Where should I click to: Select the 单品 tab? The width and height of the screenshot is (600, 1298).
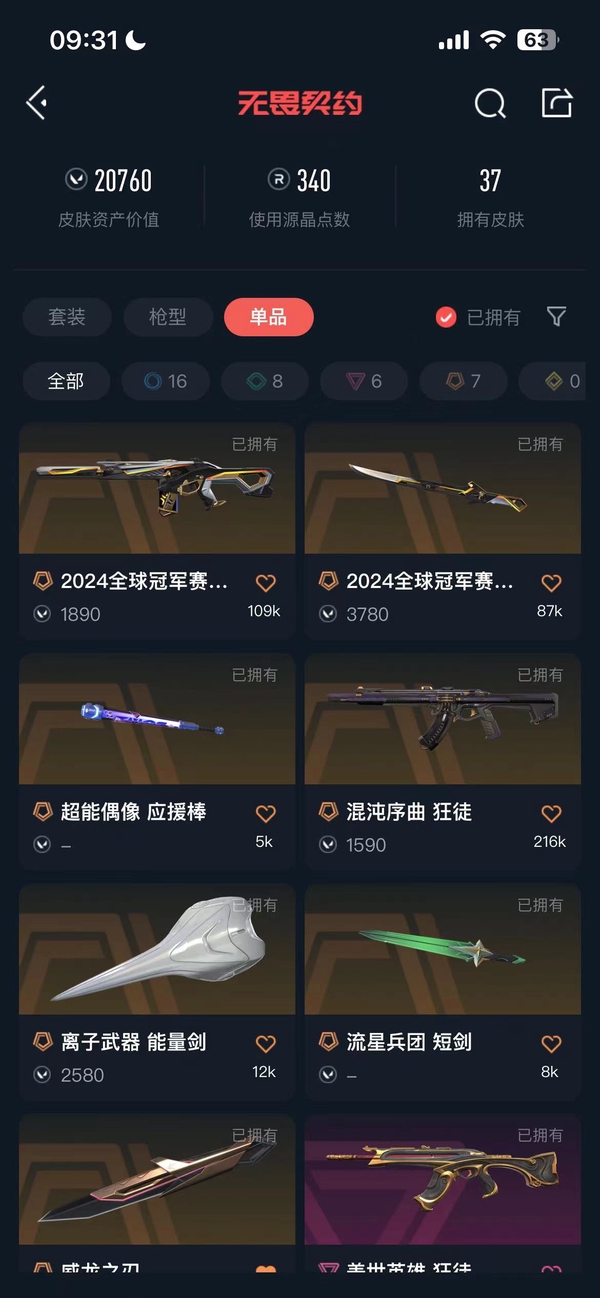[268, 317]
